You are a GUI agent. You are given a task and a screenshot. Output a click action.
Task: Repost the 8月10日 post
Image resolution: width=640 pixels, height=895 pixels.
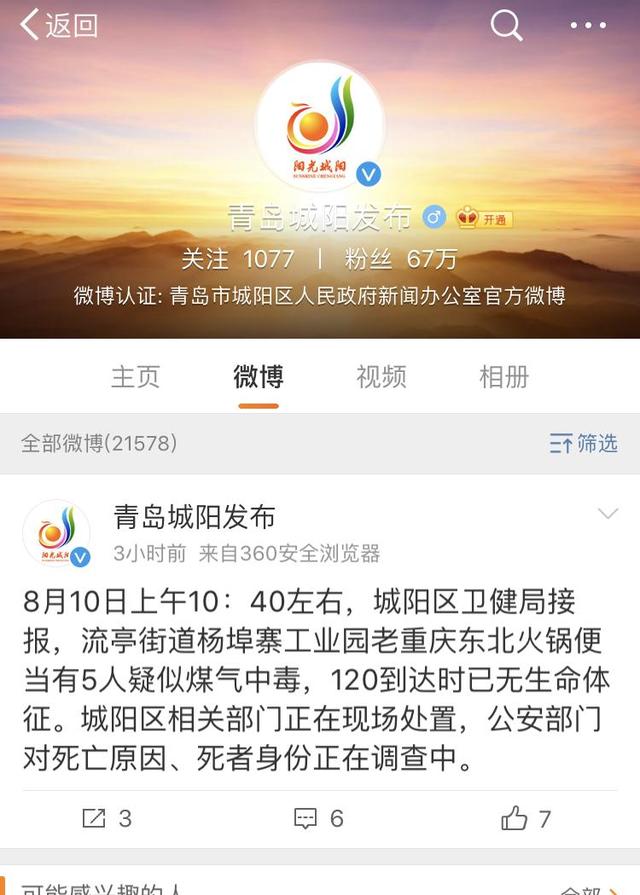(107, 818)
